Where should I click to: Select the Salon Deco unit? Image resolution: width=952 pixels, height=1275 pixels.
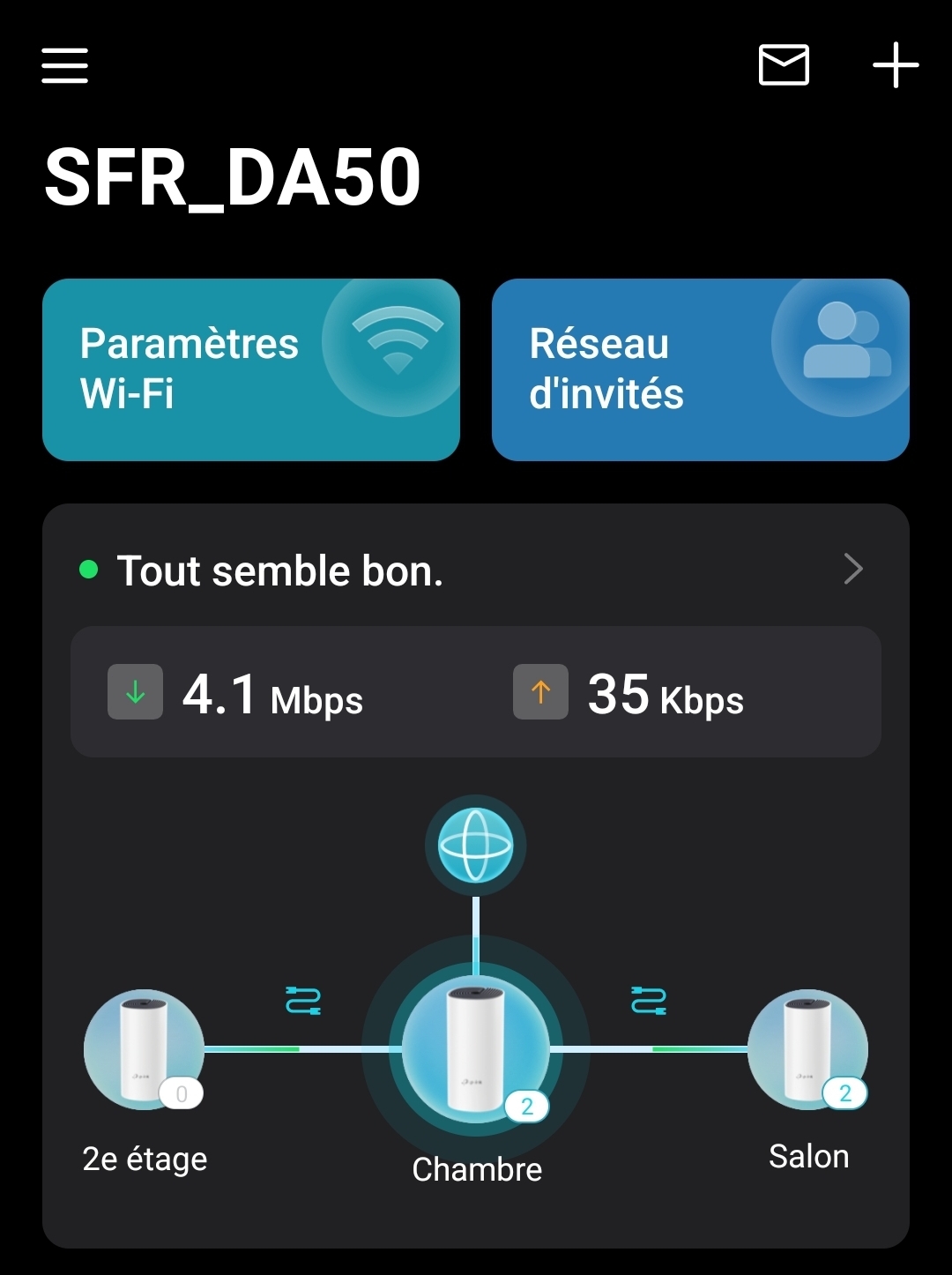coord(807,1049)
